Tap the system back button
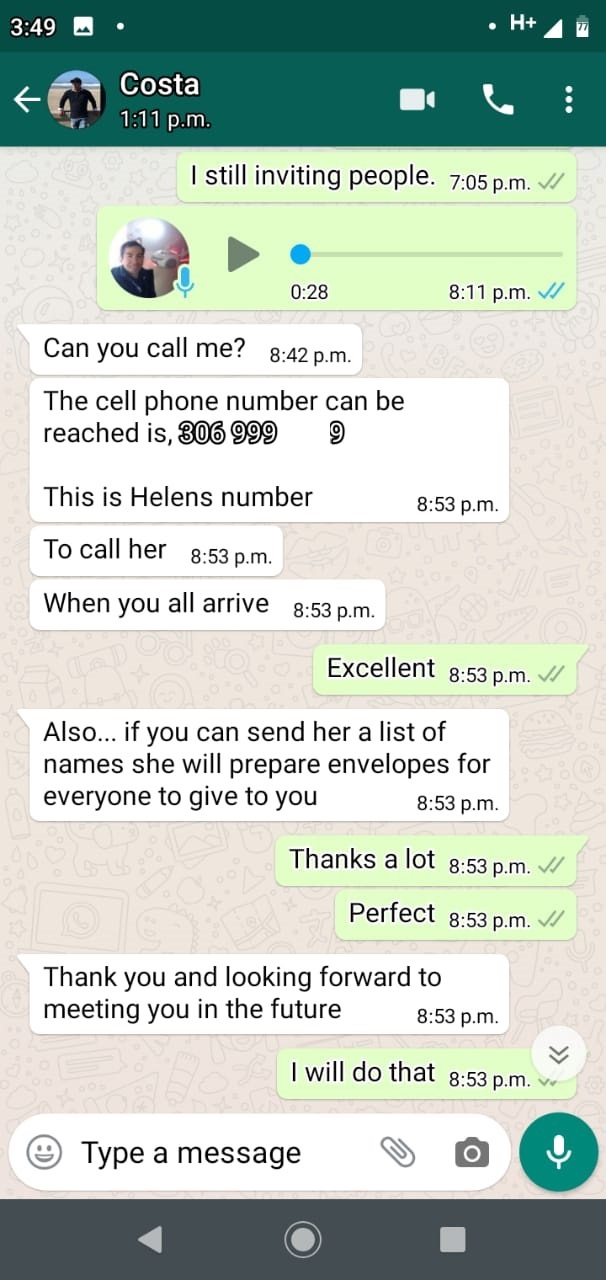The width and height of the screenshot is (606, 1280). click(150, 1240)
